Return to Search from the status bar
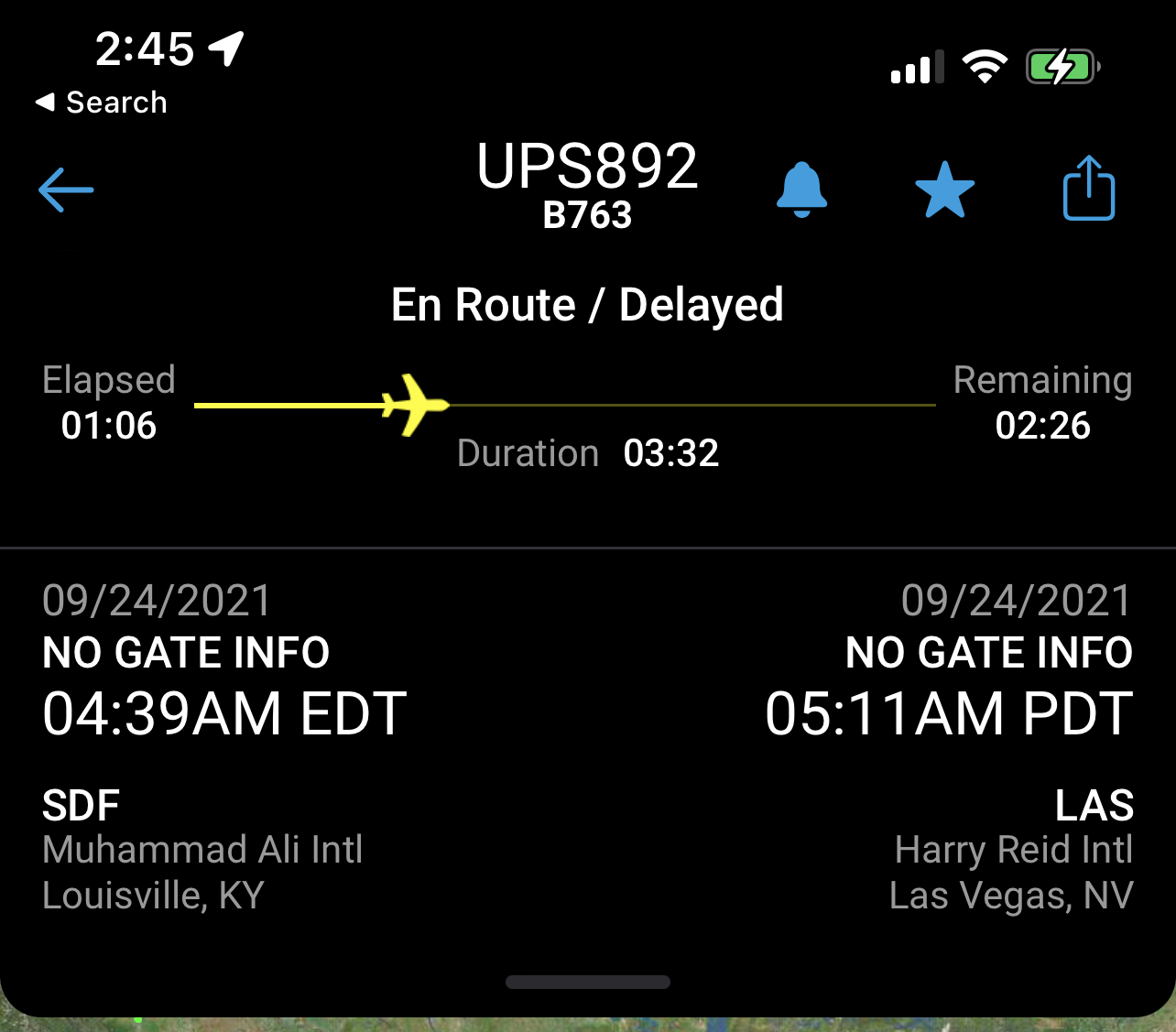Screen dimensions: 1176x1032 [101, 103]
